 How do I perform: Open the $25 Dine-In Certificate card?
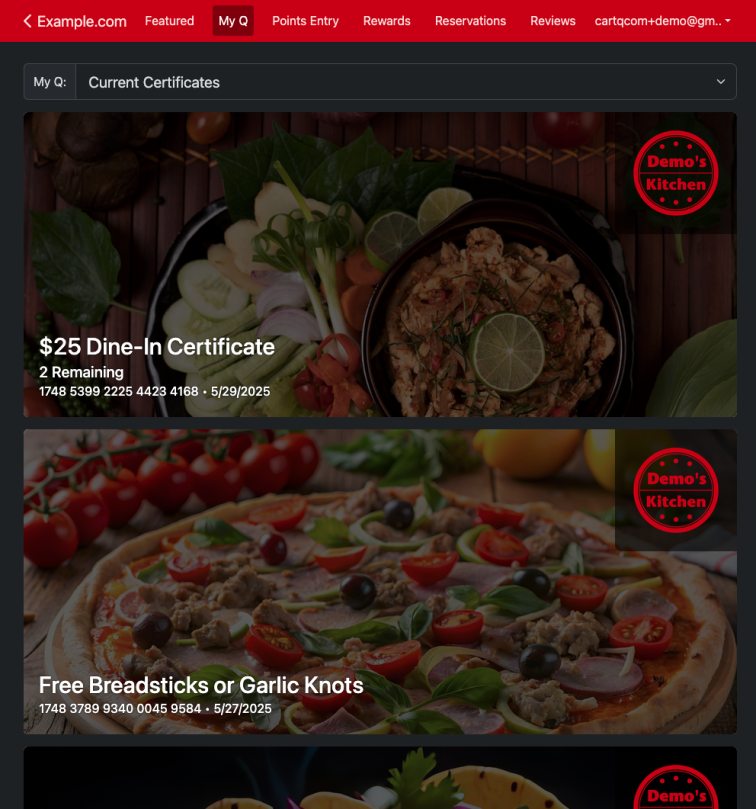point(380,265)
